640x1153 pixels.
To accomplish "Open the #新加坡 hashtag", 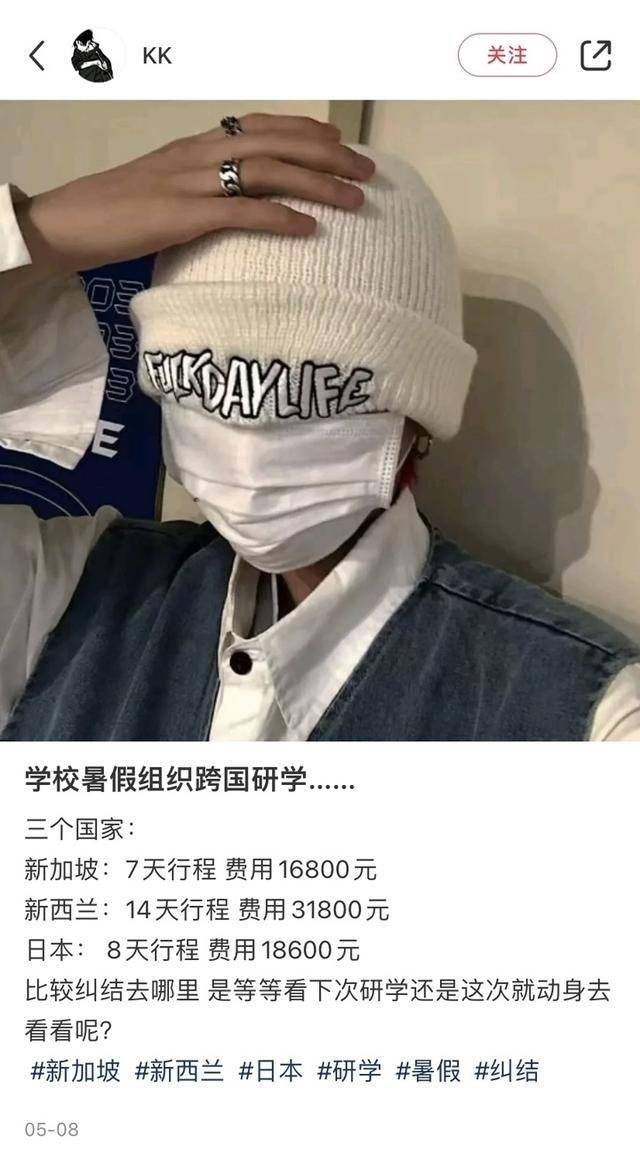I will tap(75, 1071).
